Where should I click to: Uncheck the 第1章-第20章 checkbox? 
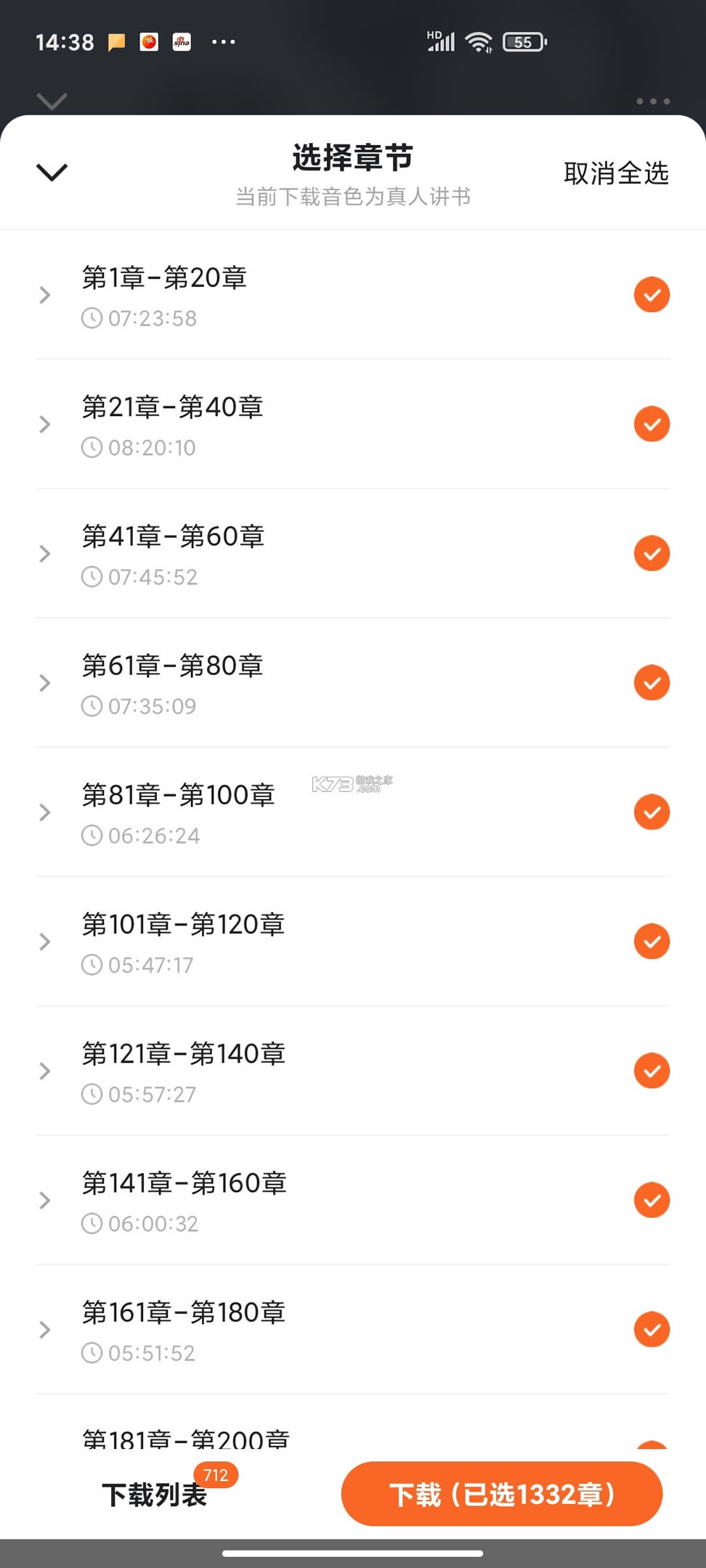652,295
